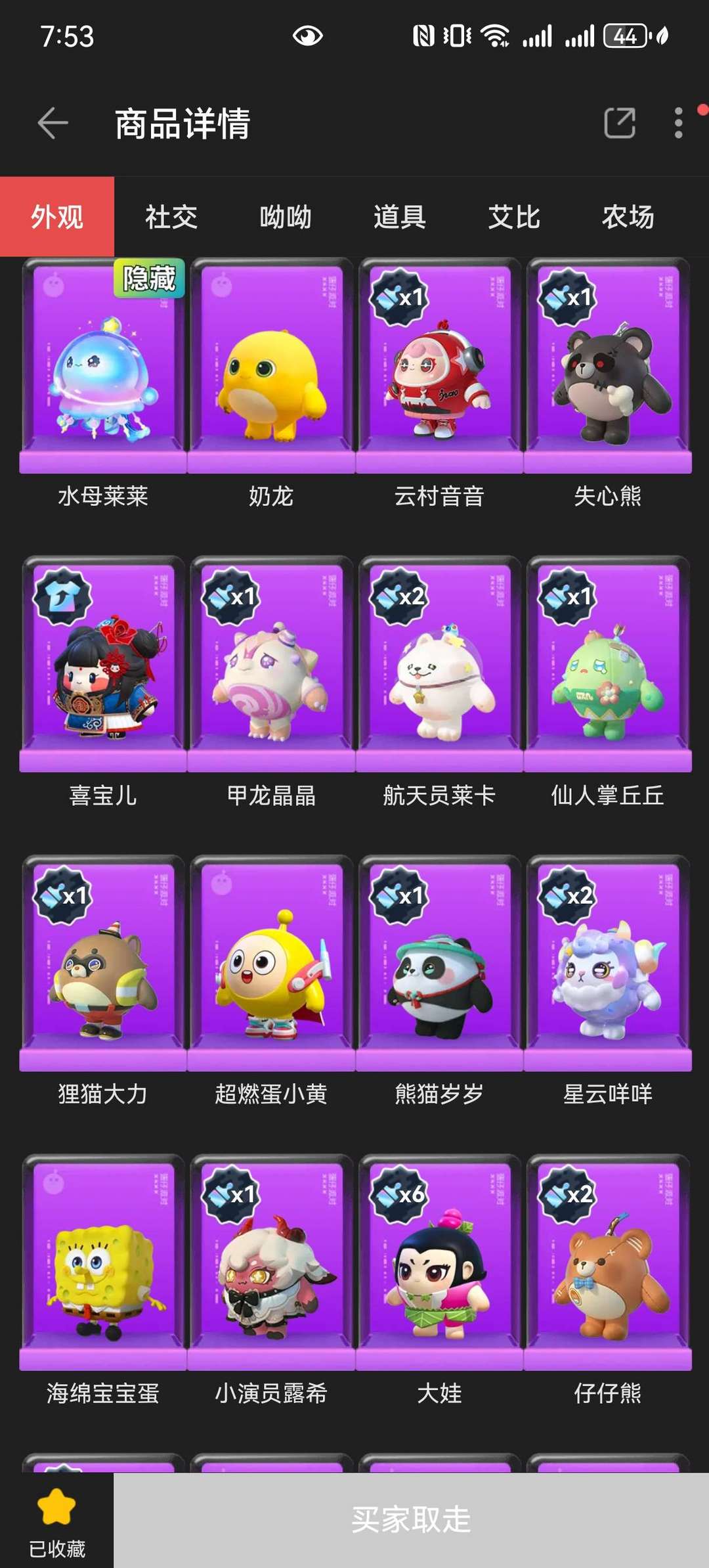Open the 航天员莱卡 skin card
709x1568 pixels.
click(x=439, y=683)
